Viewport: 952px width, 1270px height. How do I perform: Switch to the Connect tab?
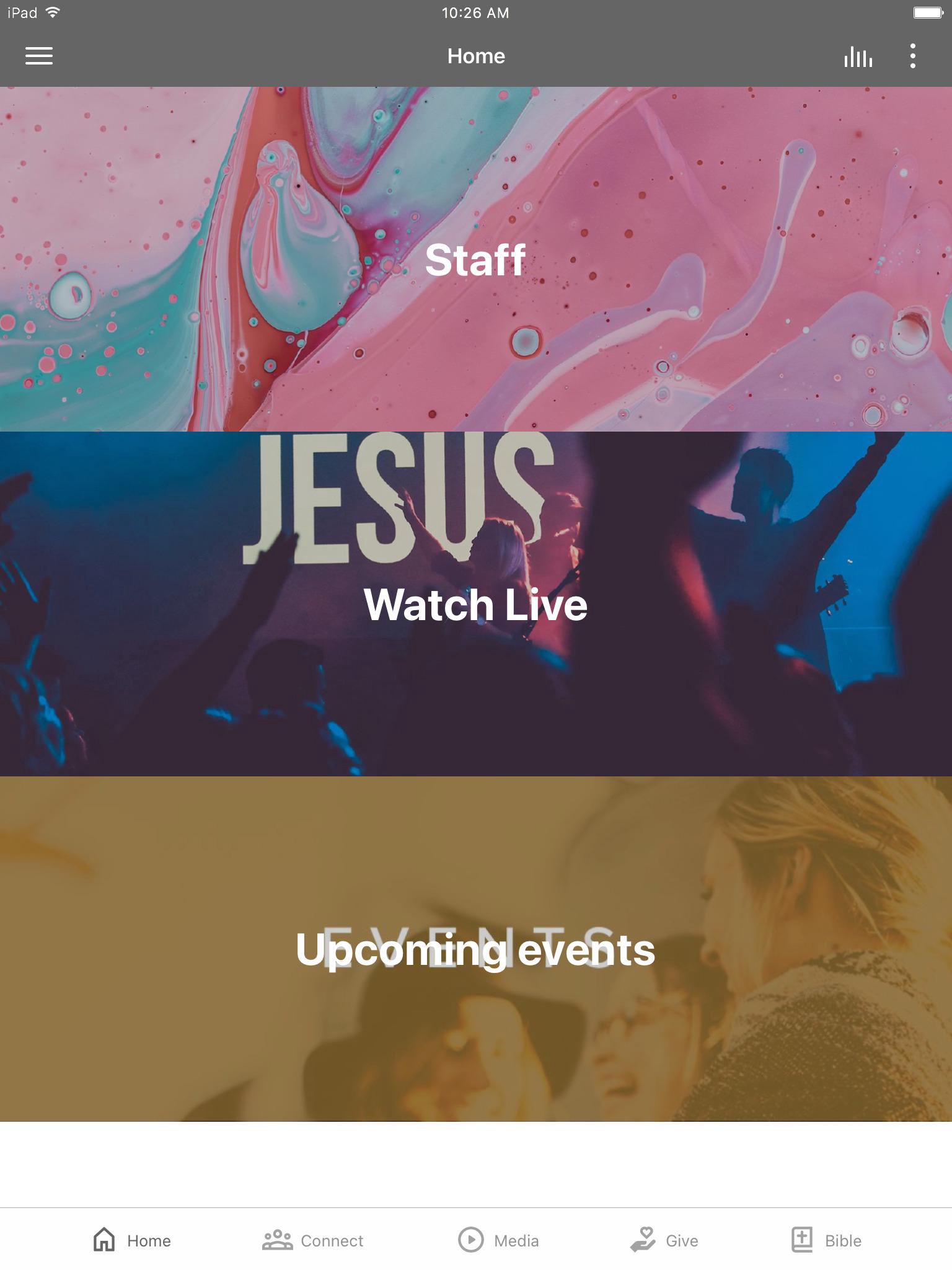pos(313,1240)
